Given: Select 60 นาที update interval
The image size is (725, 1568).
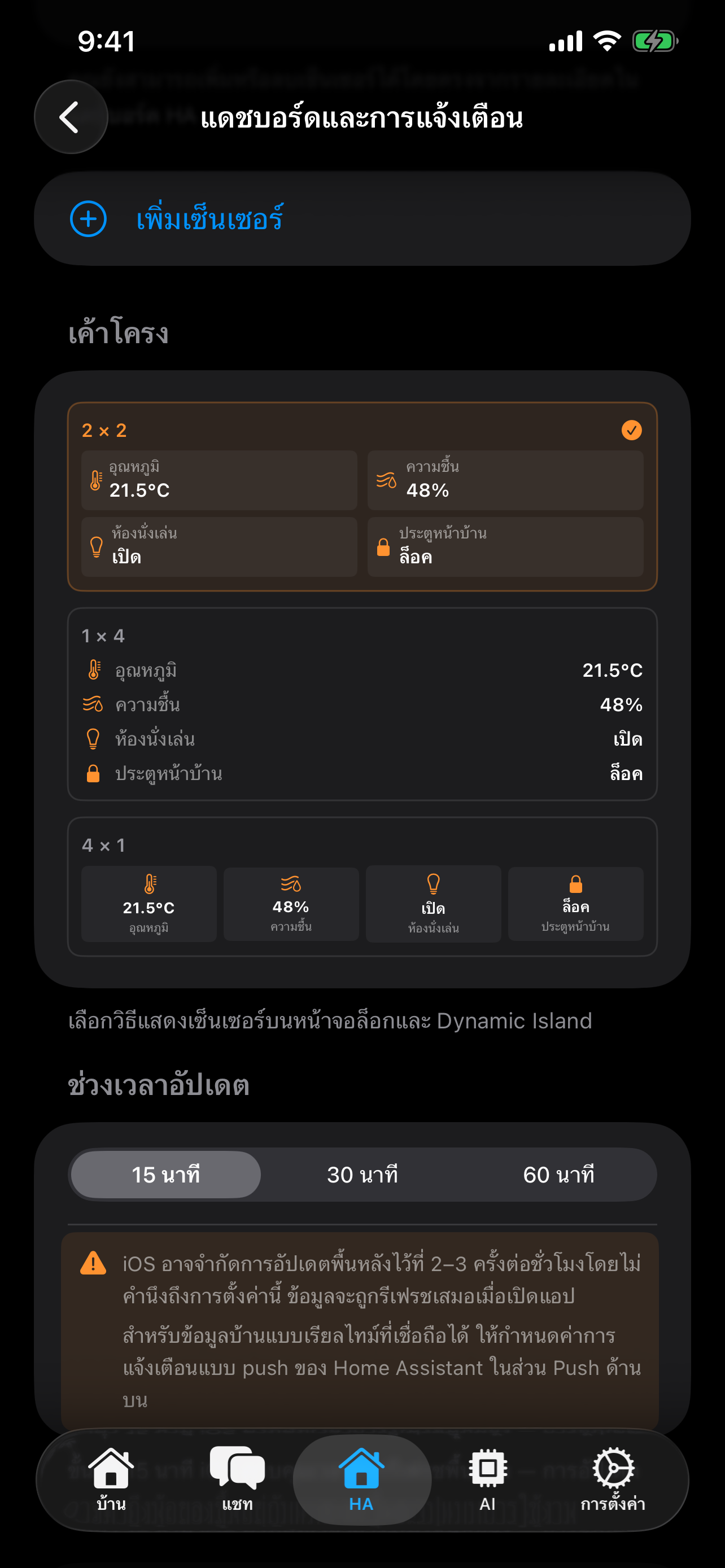Looking at the screenshot, I should 559,1175.
